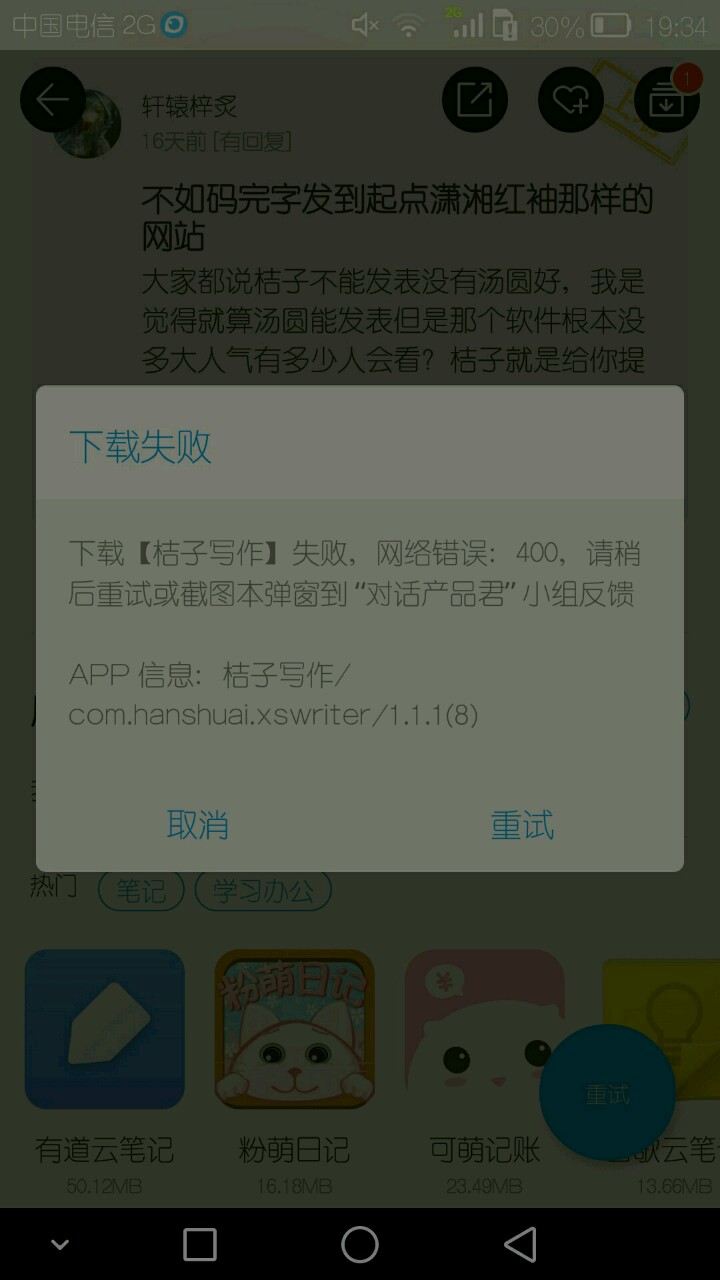Select the 学习办公 tag chip
The height and width of the screenshot is (1280, 720).
point(262,890)
